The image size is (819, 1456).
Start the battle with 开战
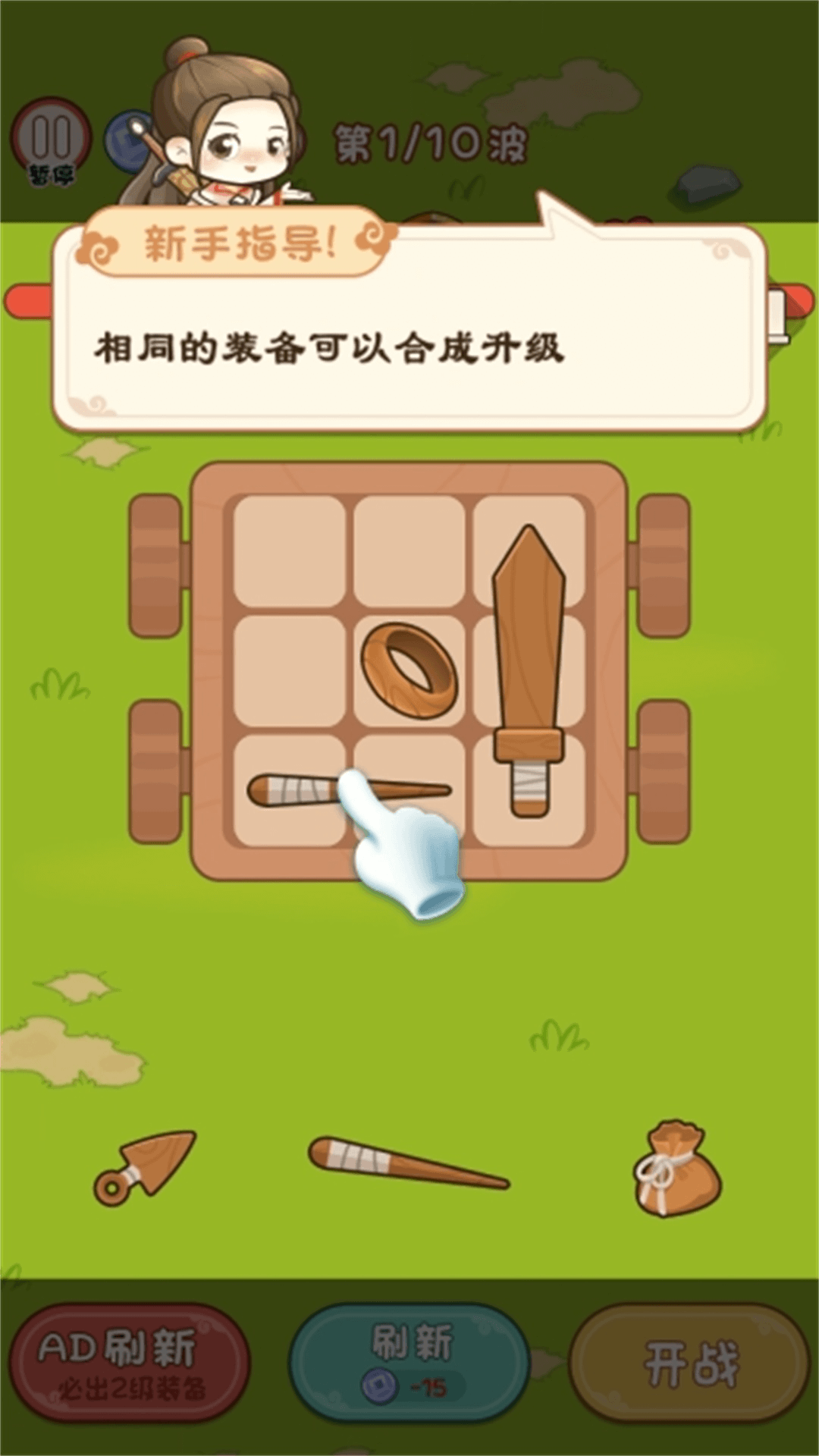(689, 1363)
